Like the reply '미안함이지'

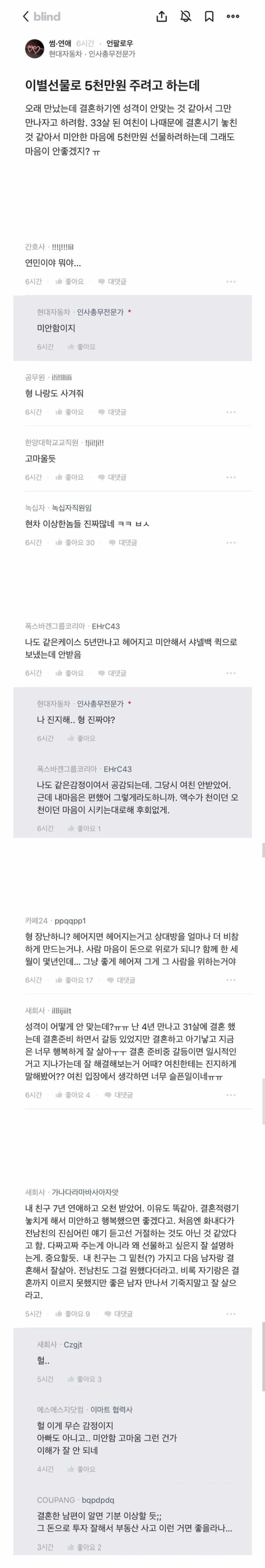82,346
